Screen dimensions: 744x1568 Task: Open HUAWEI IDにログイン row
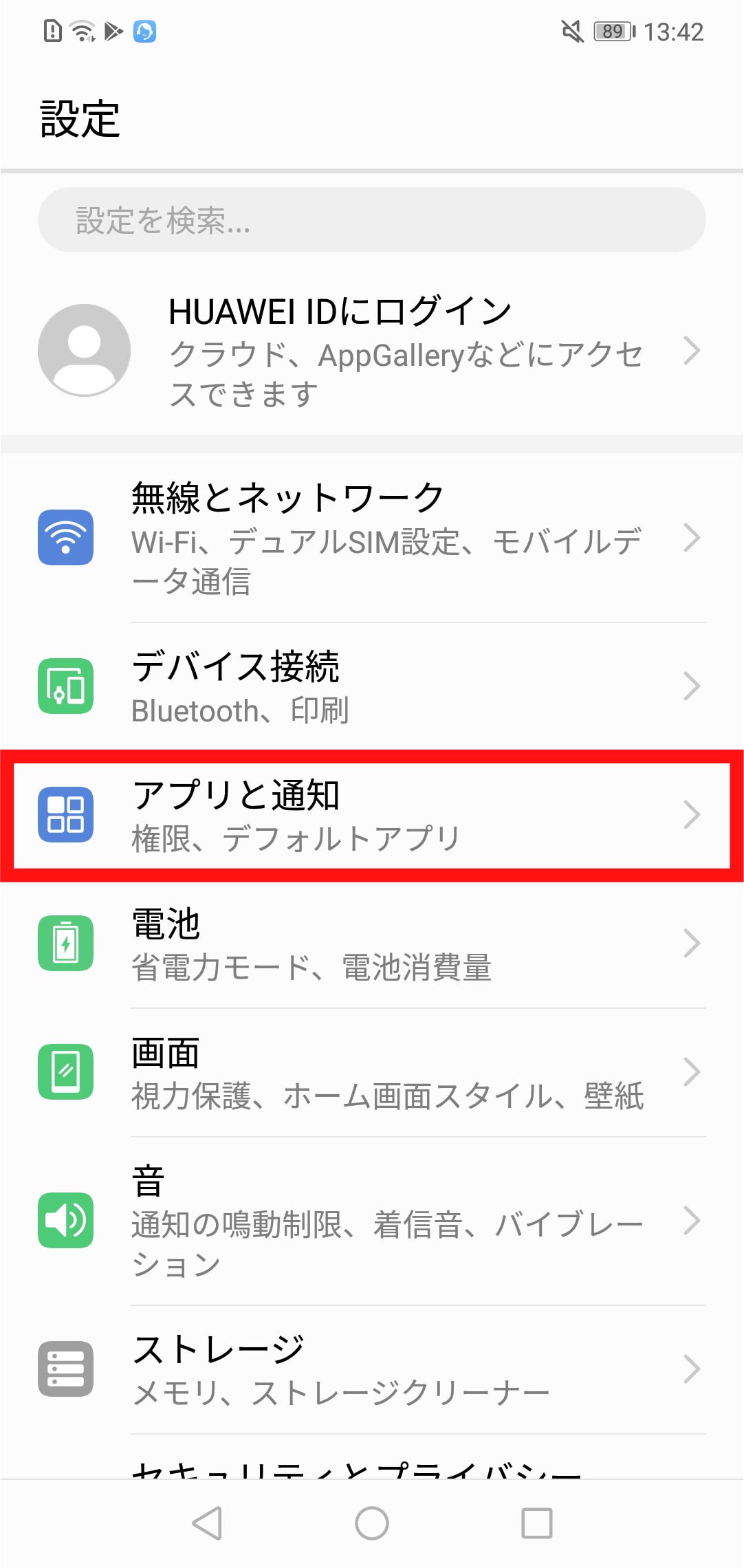(x=371, y=351)
